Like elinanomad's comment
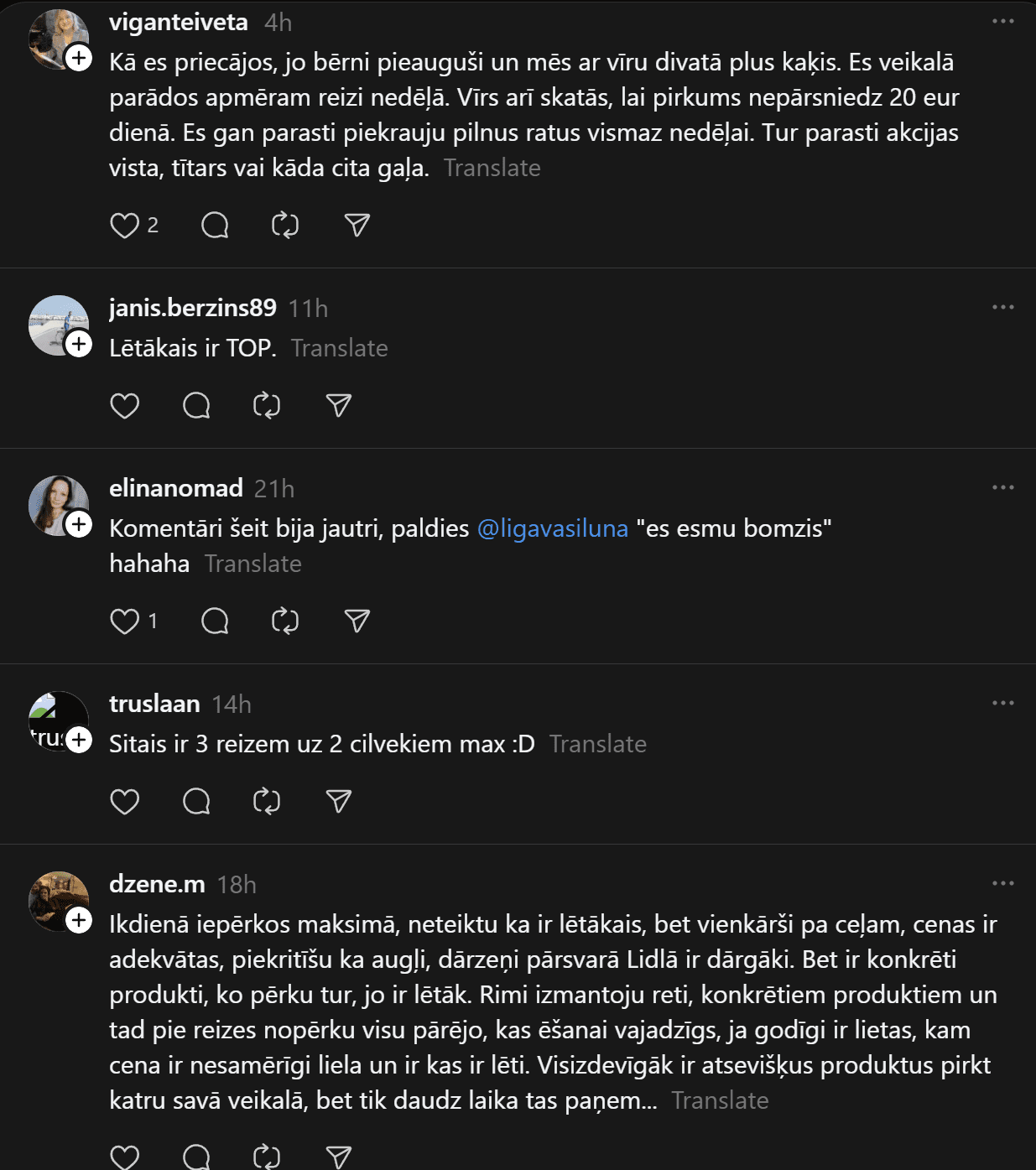 [125, 621]
